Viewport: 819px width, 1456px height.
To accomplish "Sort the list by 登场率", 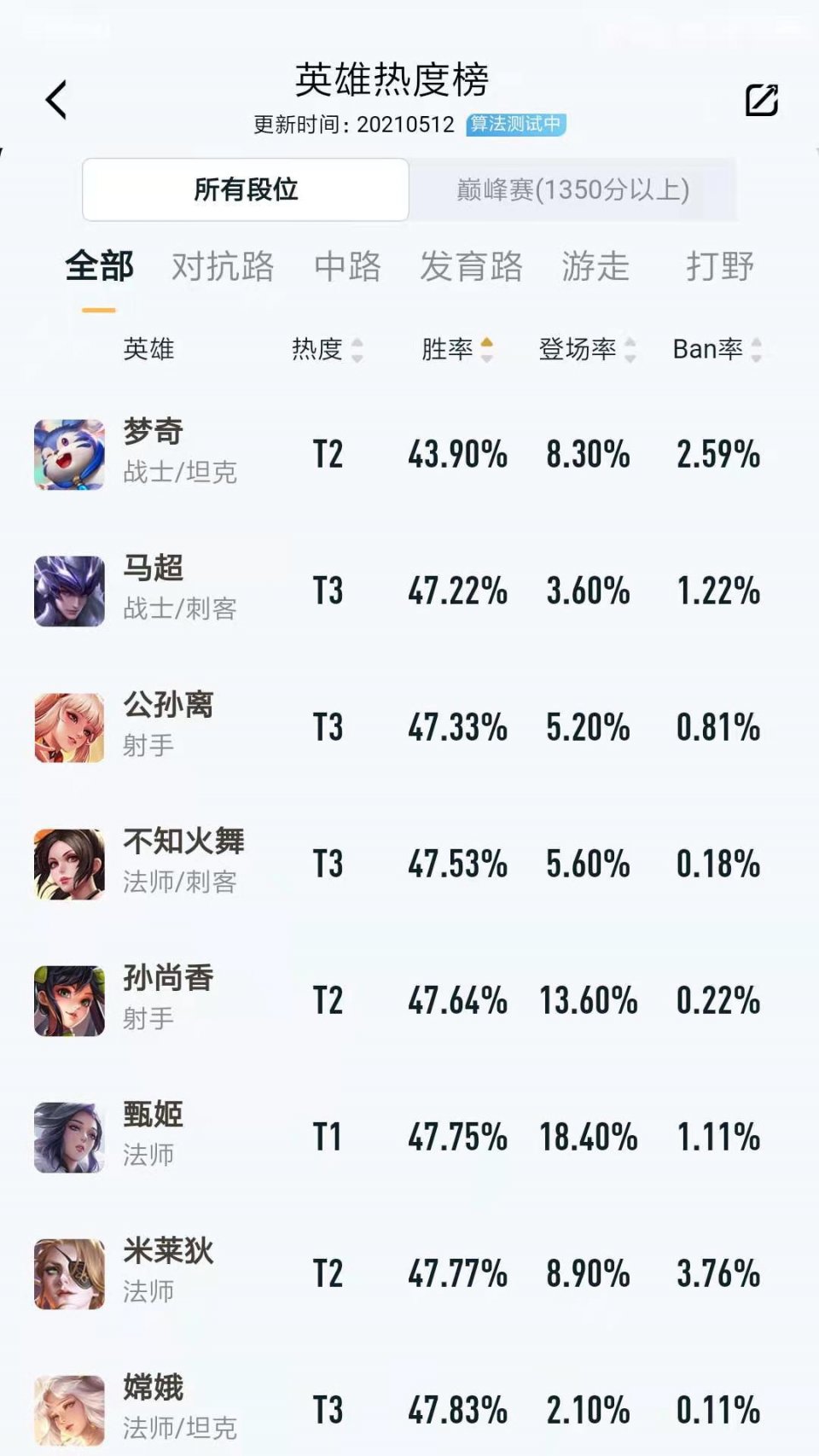I will pos(587,349).
